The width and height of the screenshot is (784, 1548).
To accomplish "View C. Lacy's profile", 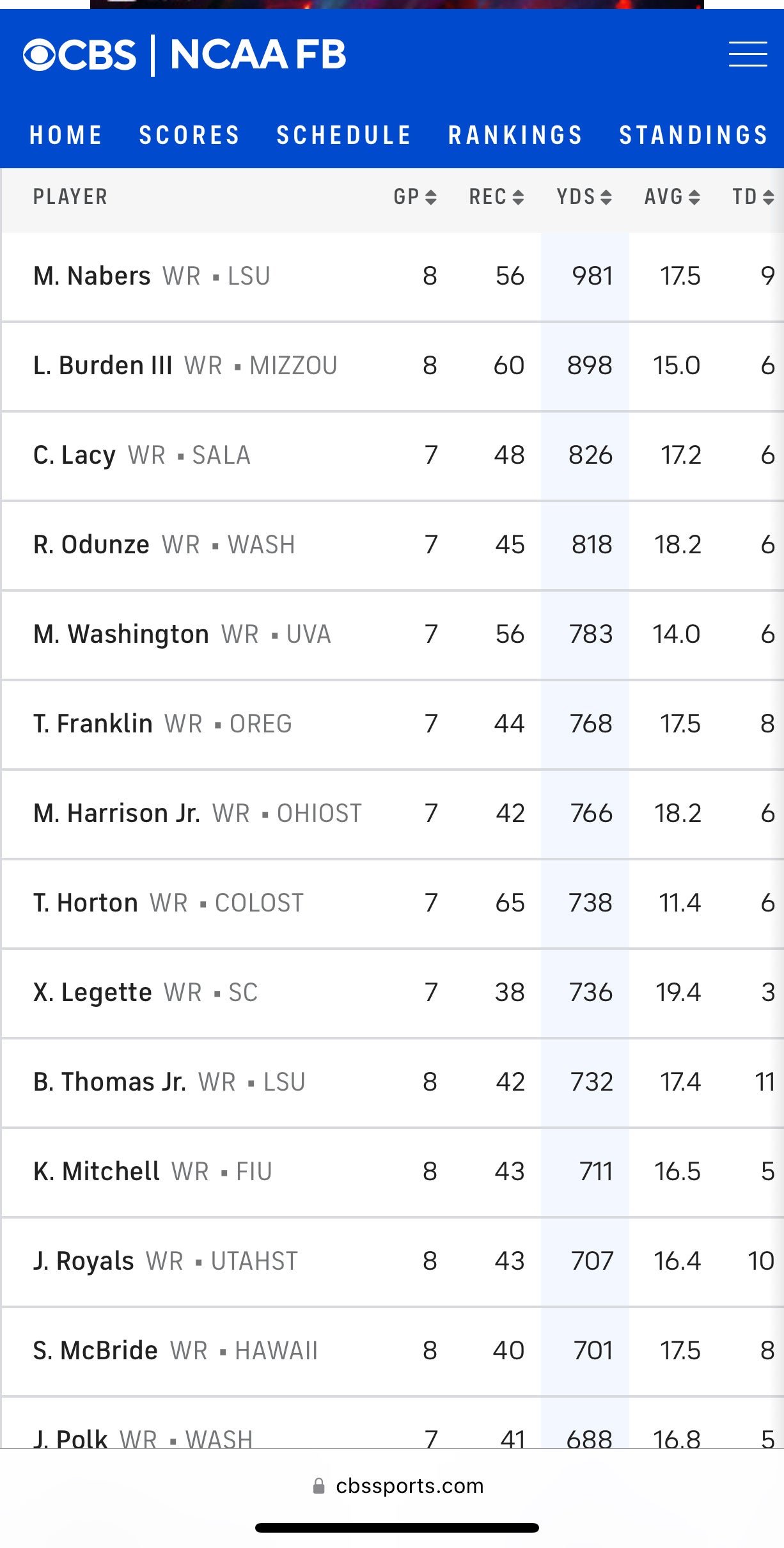I will 75,455.
